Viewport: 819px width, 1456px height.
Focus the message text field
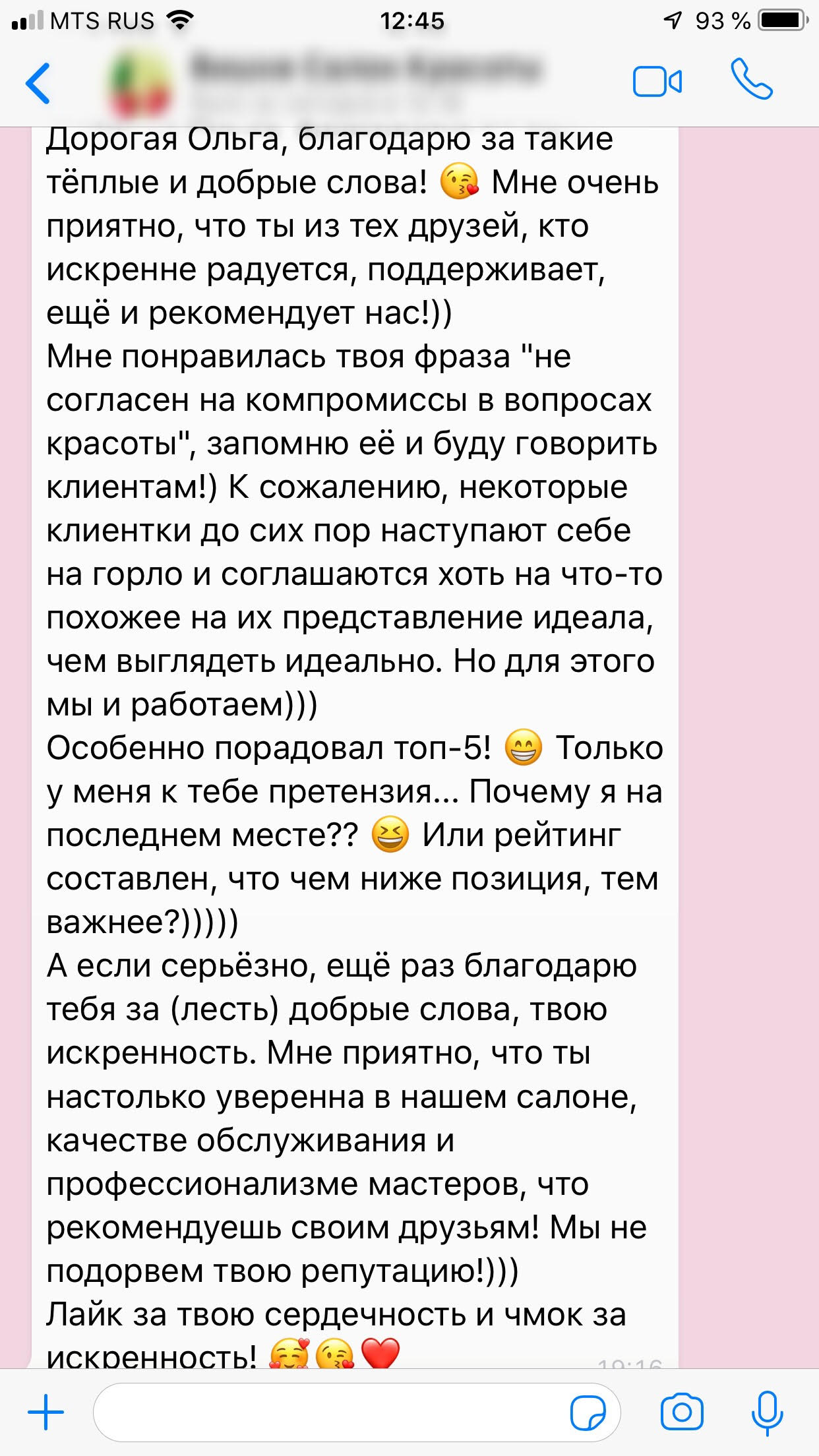click(330, 1412)
